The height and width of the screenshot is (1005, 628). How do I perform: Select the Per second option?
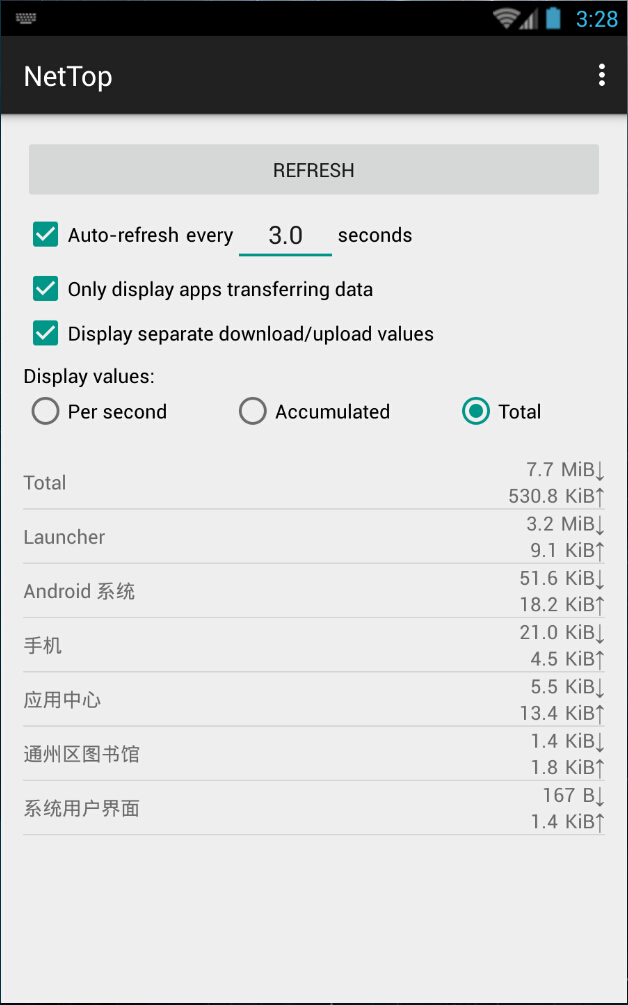click(x=46, y=411)
